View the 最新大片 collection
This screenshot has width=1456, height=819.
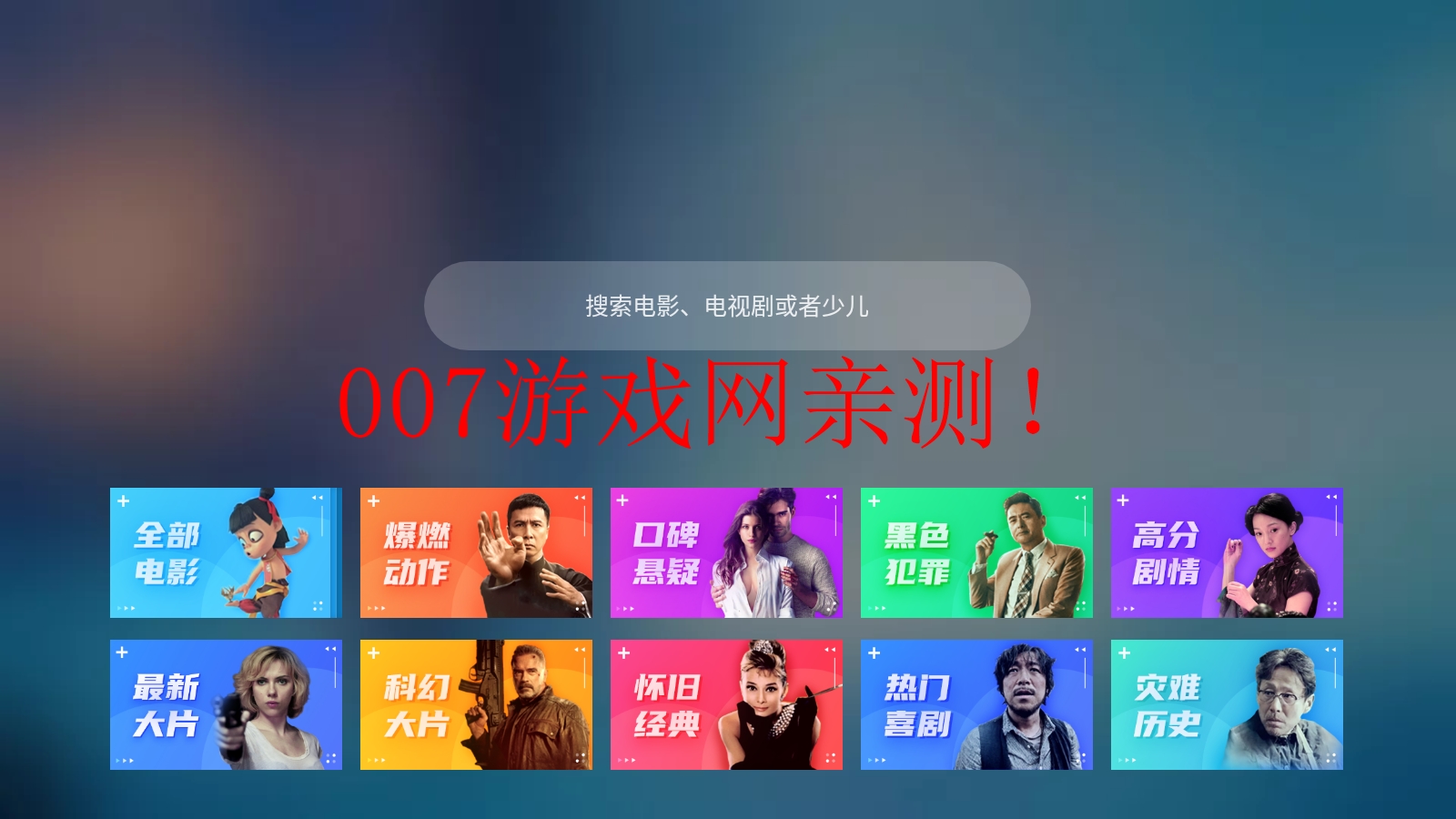pos(225,704)
